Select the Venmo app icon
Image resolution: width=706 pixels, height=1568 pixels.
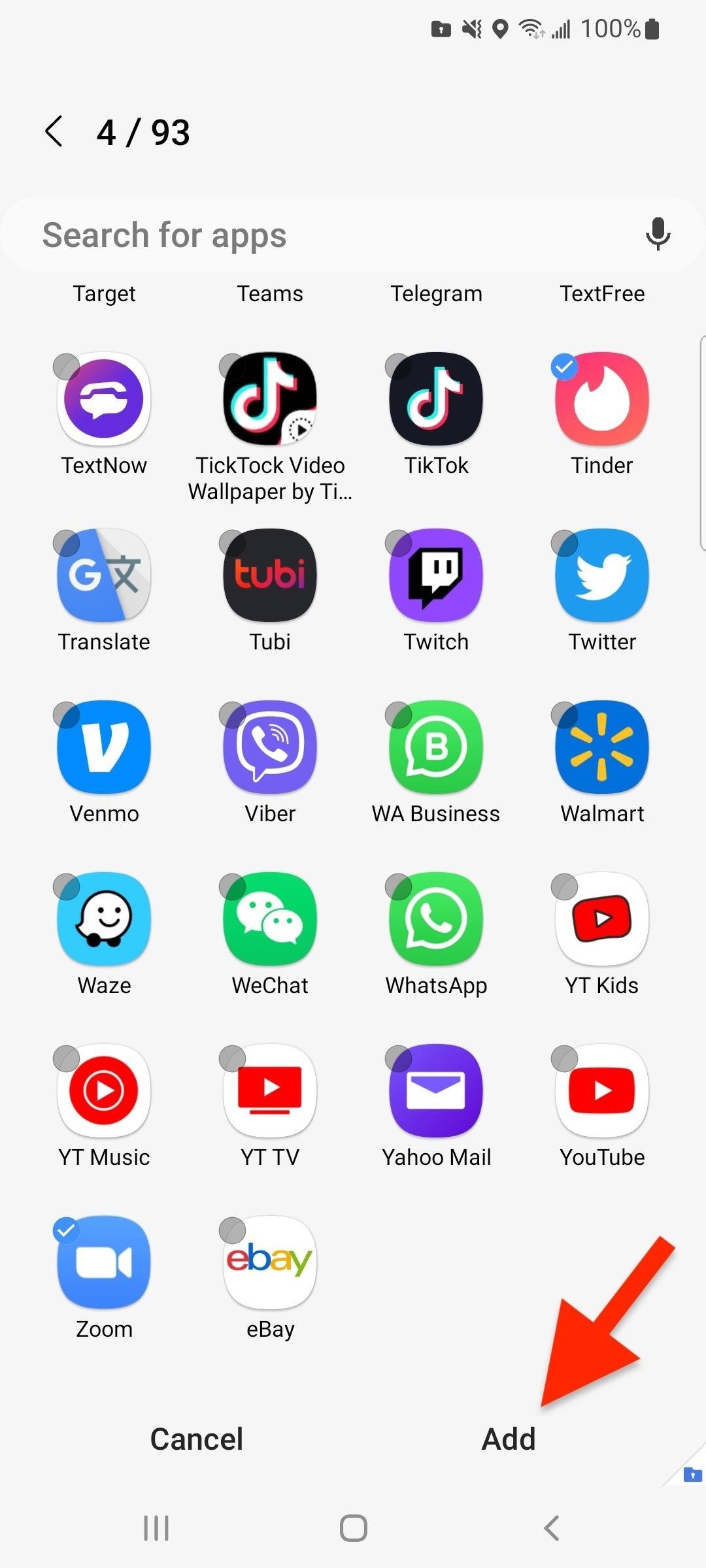tap(104, 747)
